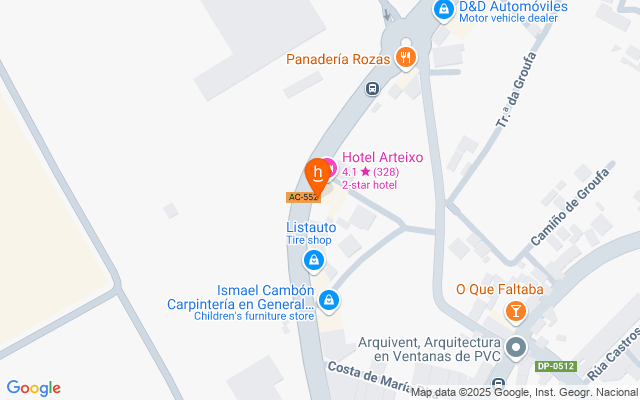Viewport: 640px width, 400px height.
Task: Tap the orange h location pin
Action: point(319,174)
